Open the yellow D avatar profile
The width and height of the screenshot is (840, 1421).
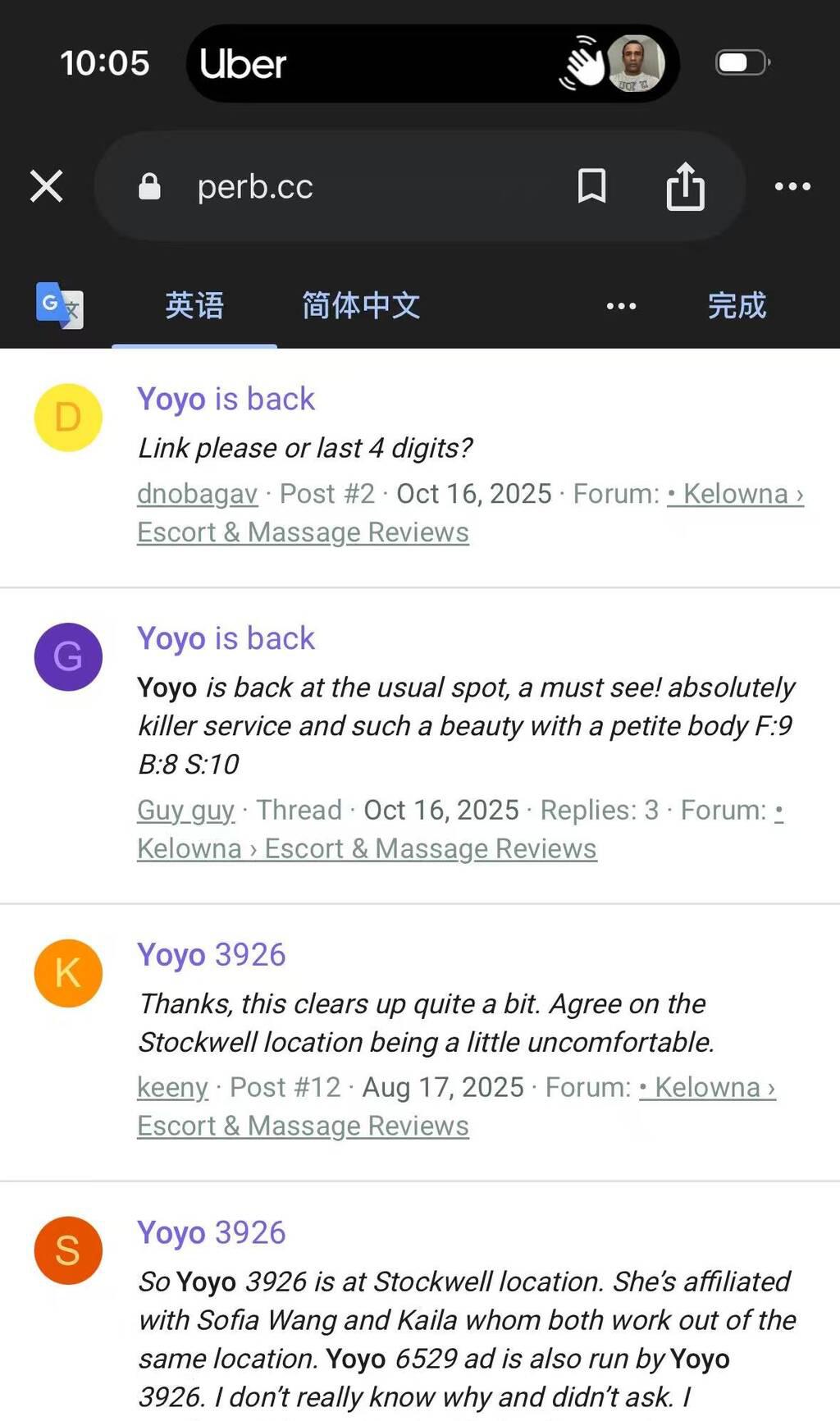(x=68, y=418)
